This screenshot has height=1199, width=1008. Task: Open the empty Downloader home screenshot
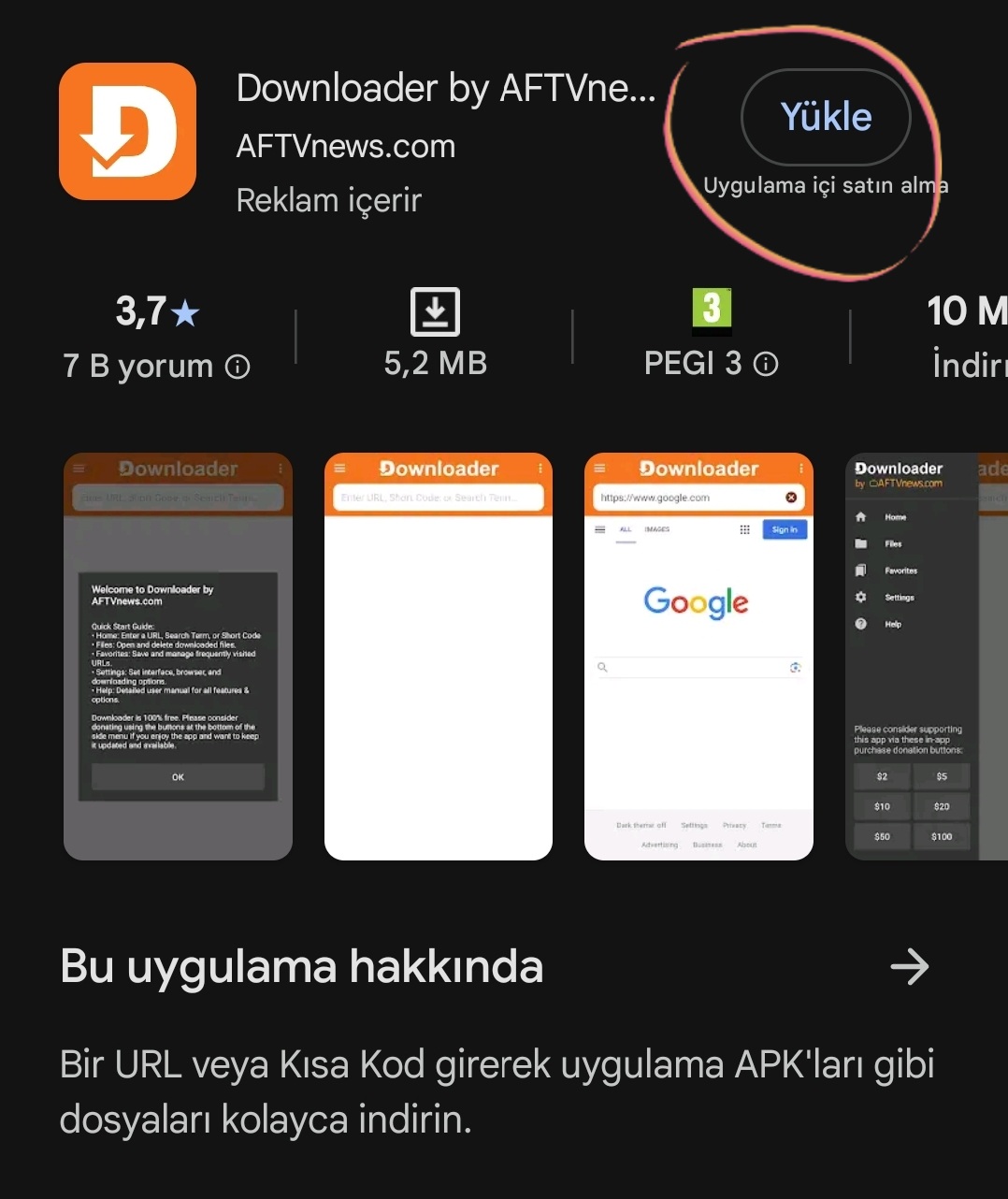[438, 657]
